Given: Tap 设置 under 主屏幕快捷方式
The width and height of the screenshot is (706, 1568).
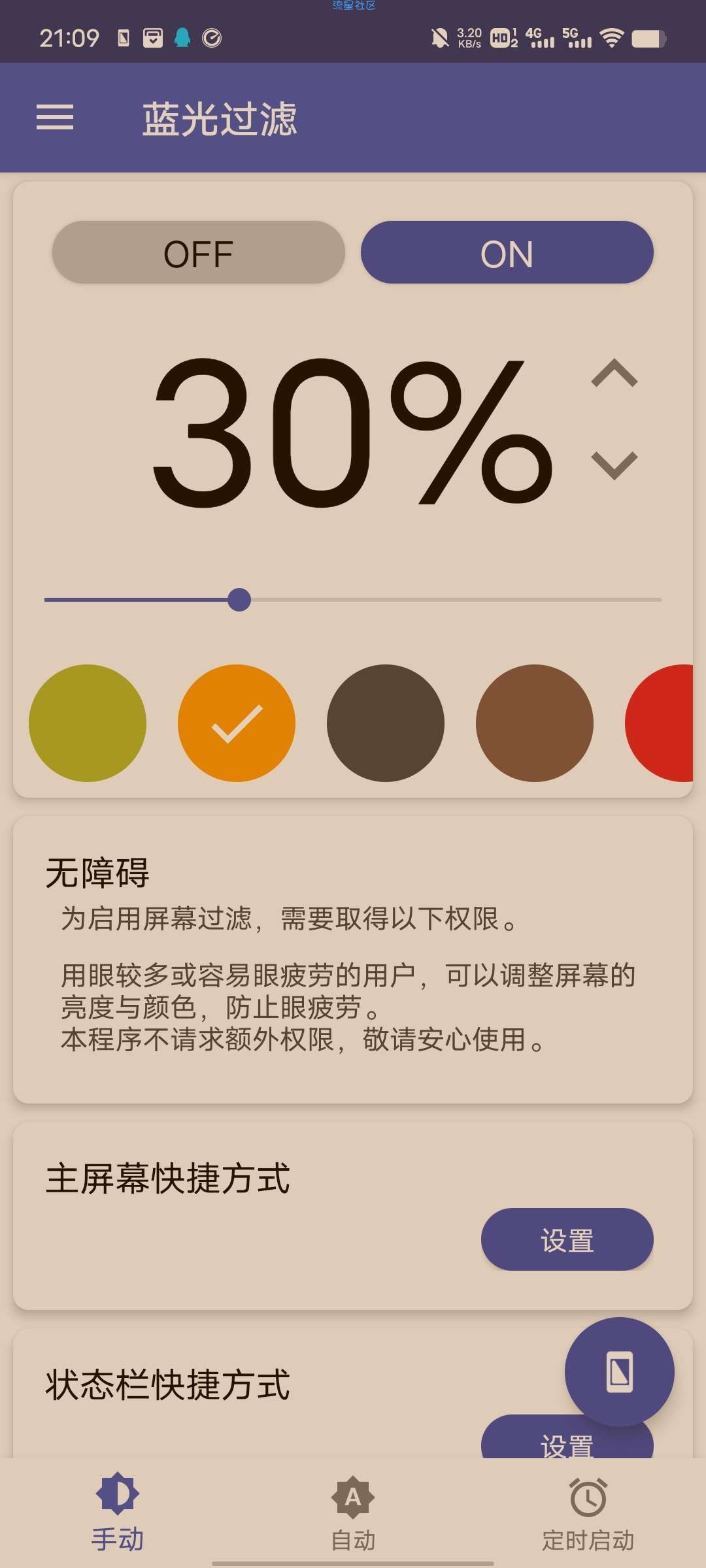Looking at the screenshot, I should tap(567, 1239).
